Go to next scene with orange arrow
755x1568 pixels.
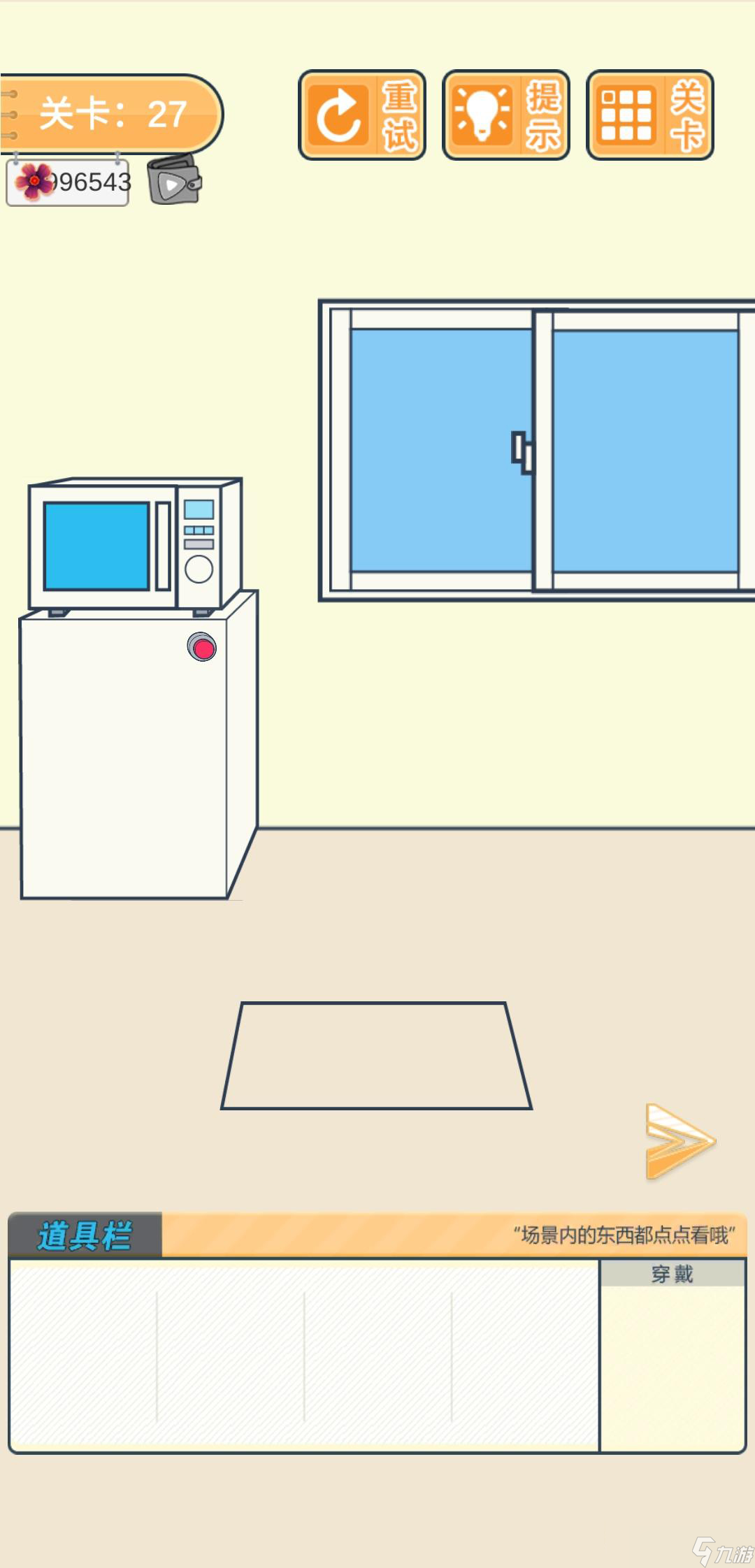click(x=678, y=1140)
